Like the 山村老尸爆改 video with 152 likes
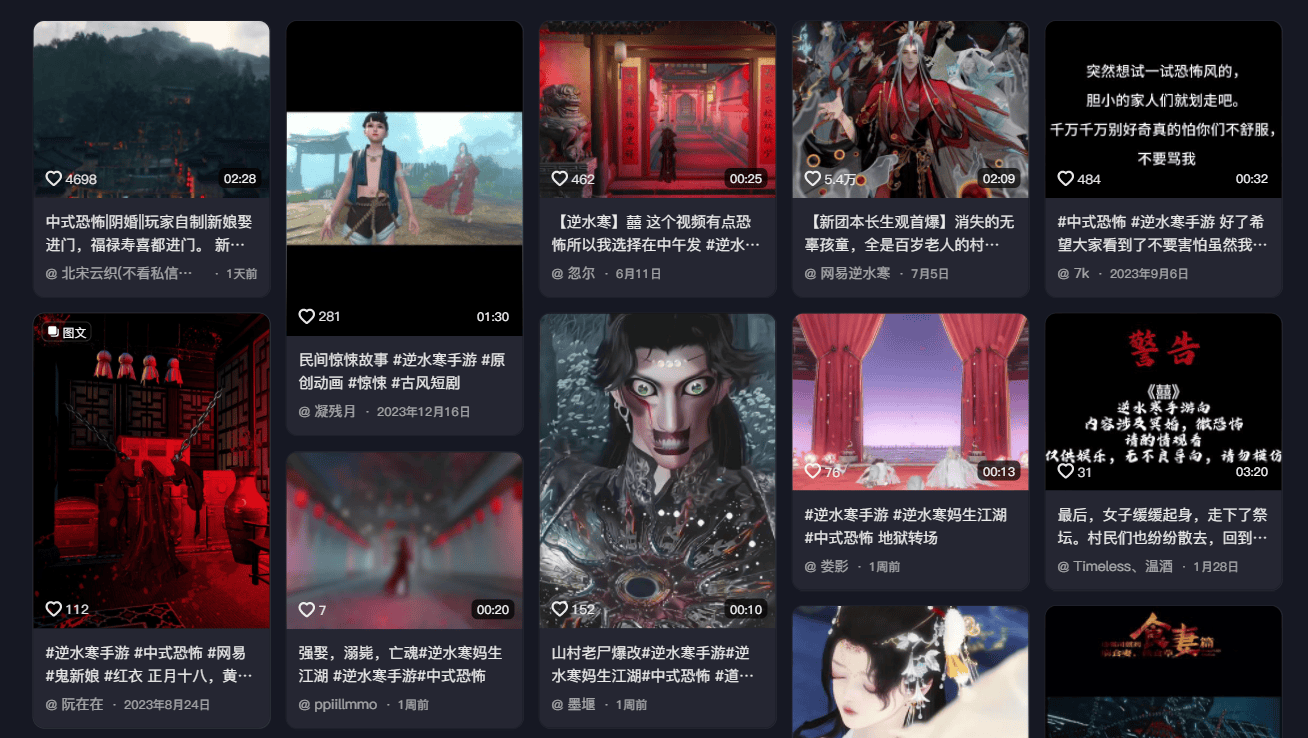 click(x=560, y=609)
